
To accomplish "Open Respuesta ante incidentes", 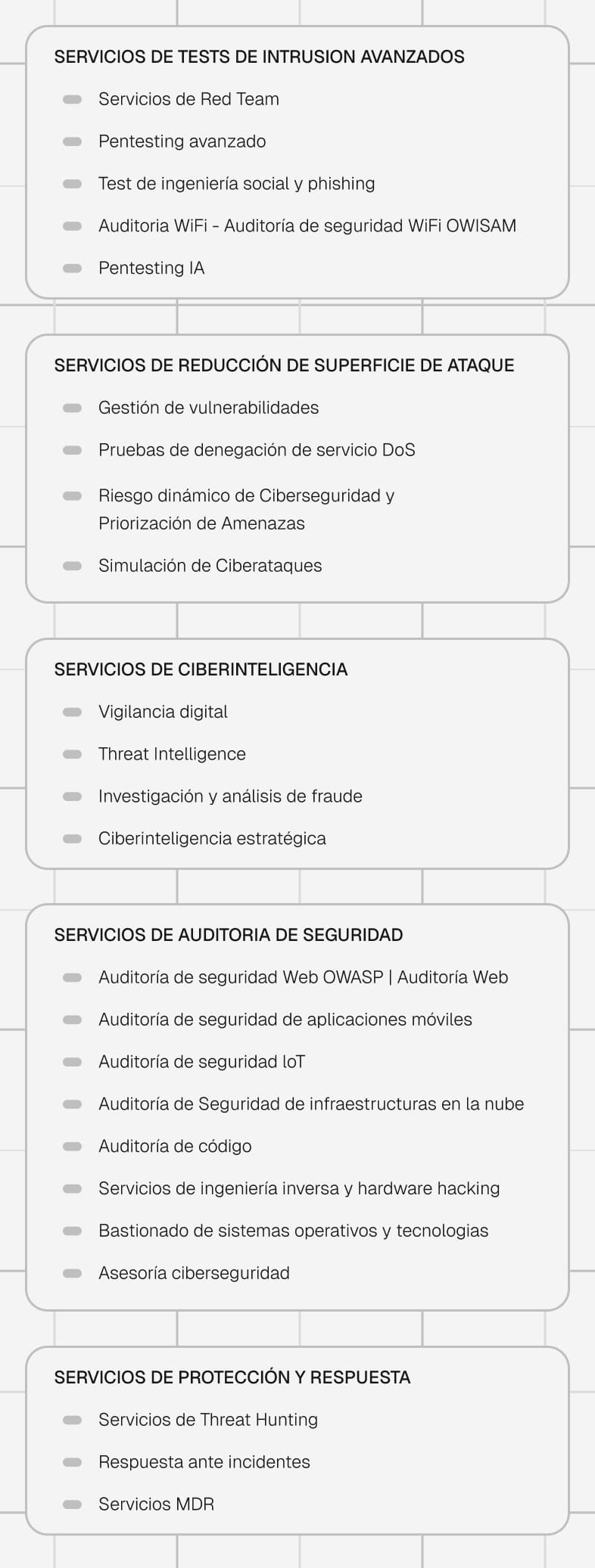I will click(x=204, y=1462).
